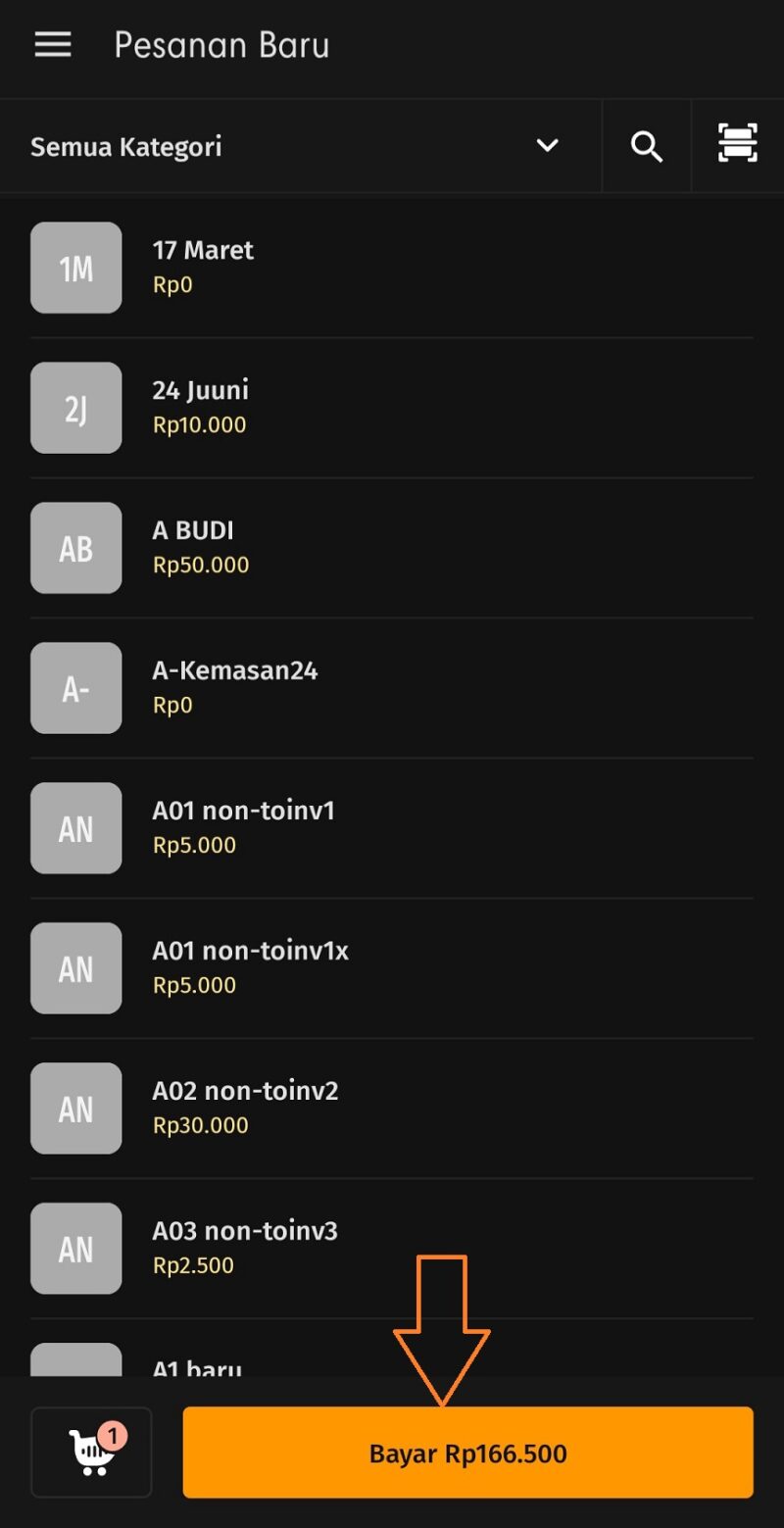Open the shopping cart icon

[91, 1452]
